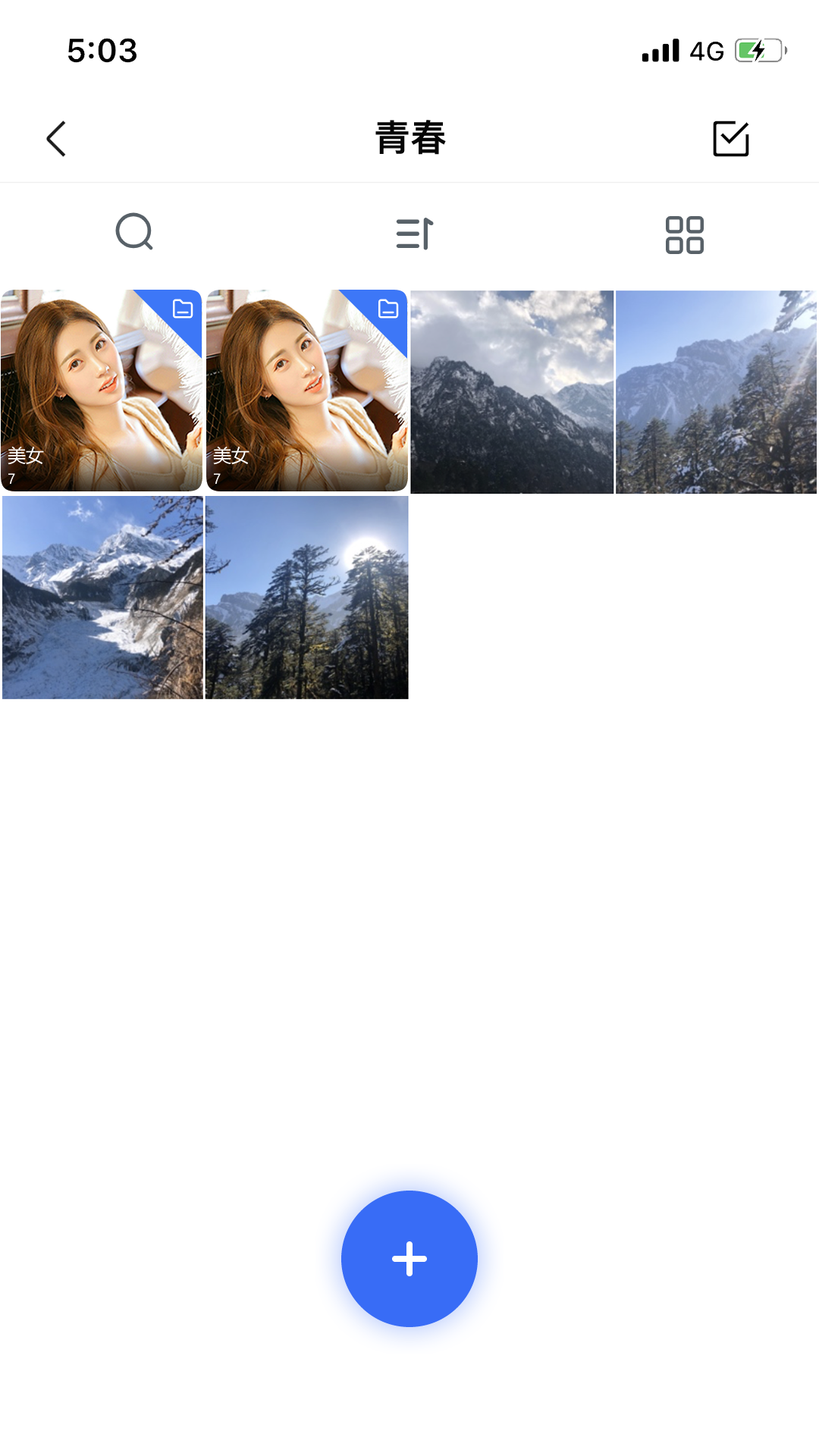The width and height of the screenshot is (819, 1456).
Task: Open the sun behind trees photo
Action: coord(307,598)
